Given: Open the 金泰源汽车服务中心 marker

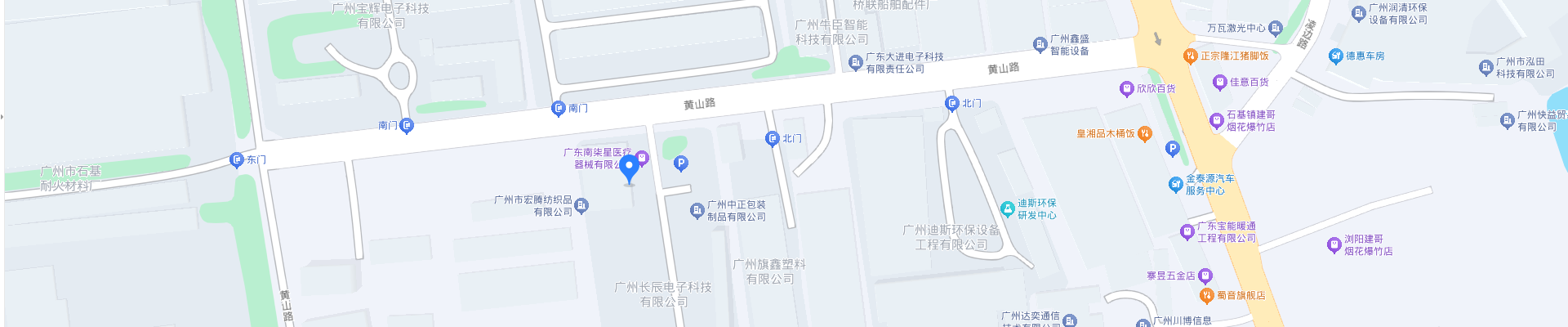Looking at the screenshot, I should click(x=1176, y=185).
